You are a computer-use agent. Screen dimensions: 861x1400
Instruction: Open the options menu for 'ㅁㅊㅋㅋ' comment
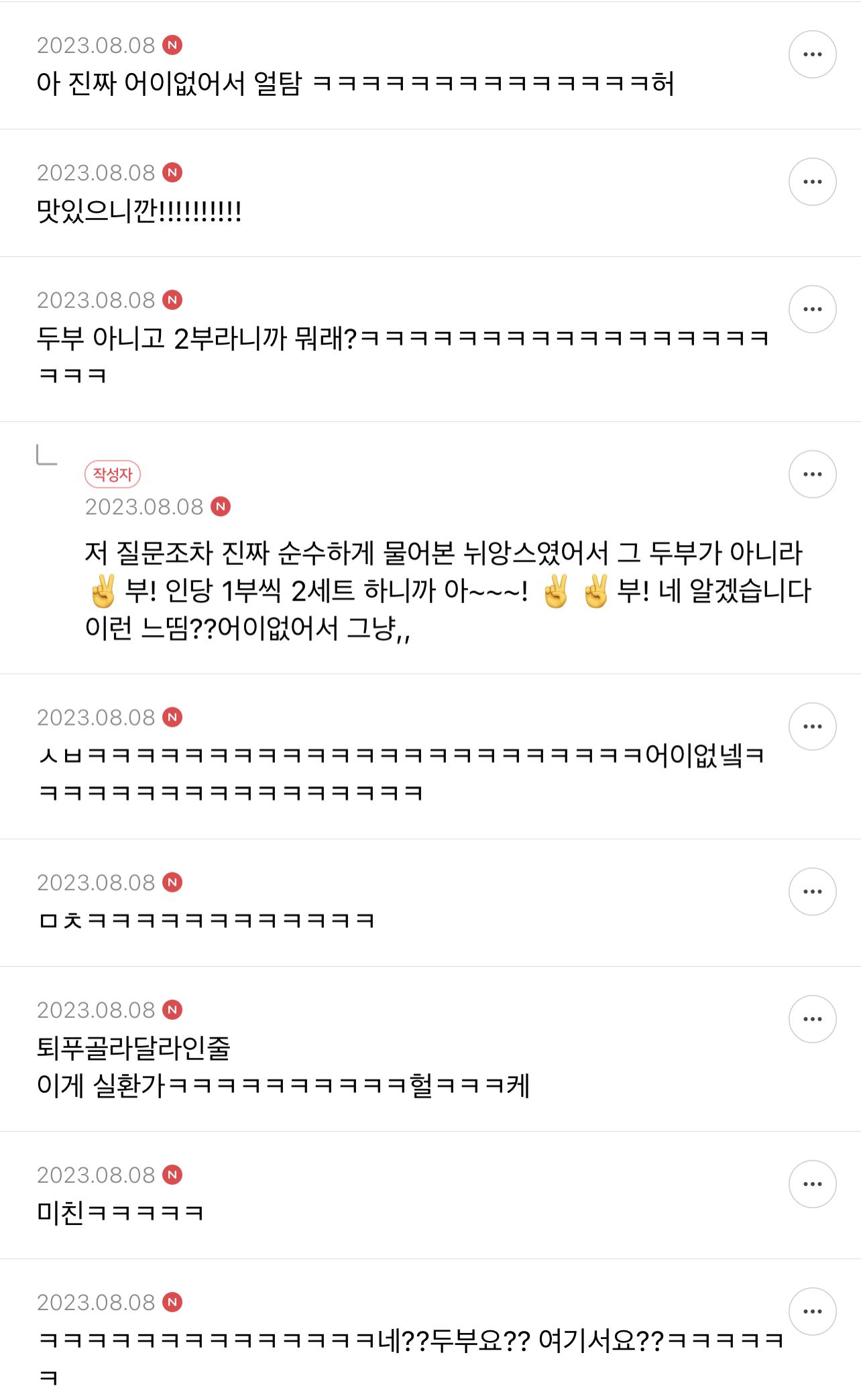812,891
